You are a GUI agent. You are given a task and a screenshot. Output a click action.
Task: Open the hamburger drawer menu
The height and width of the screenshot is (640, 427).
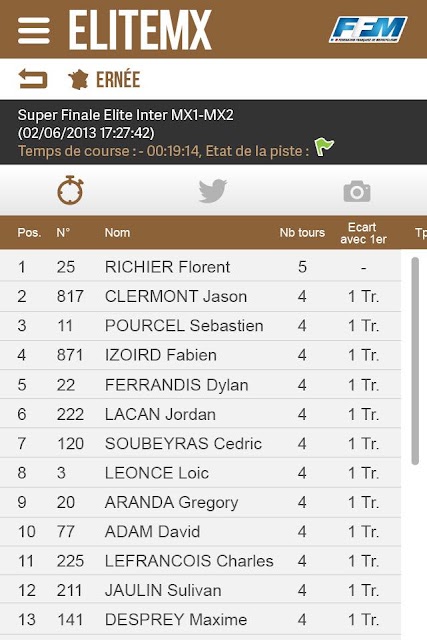pyautogui.click(x=34, y=31)
